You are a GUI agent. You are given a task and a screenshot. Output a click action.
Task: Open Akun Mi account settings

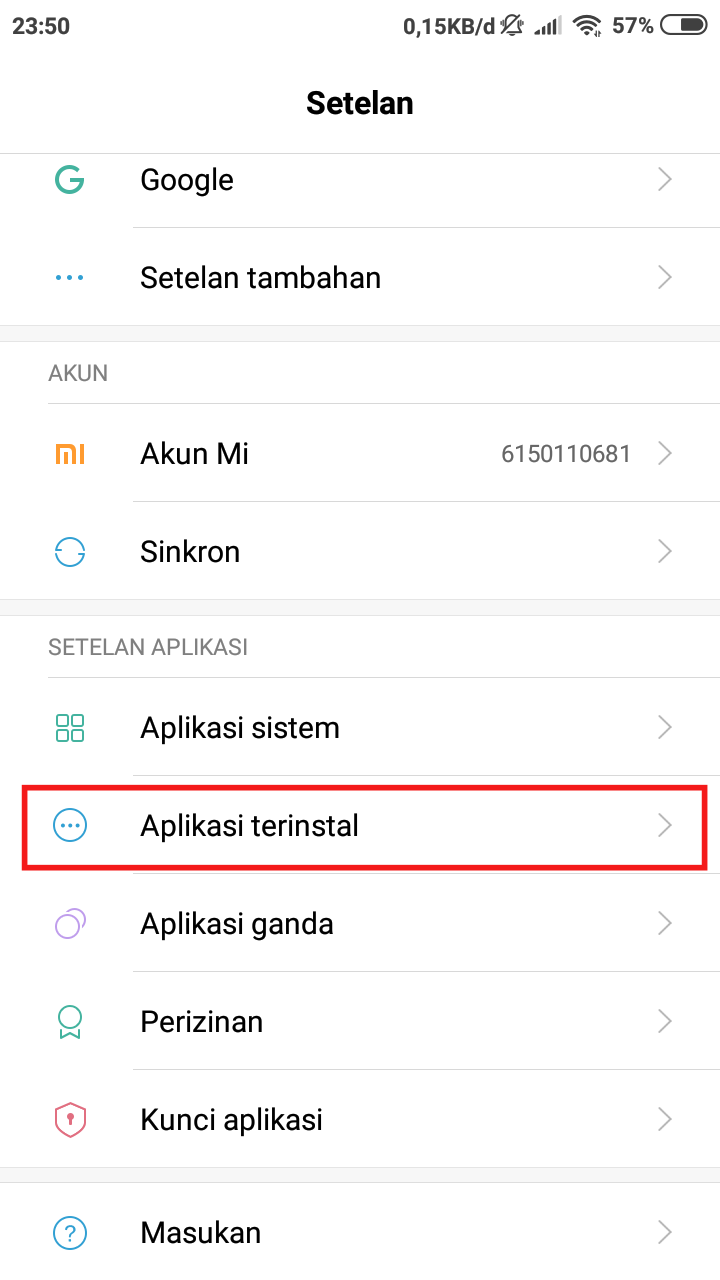(x=360, y=454)
